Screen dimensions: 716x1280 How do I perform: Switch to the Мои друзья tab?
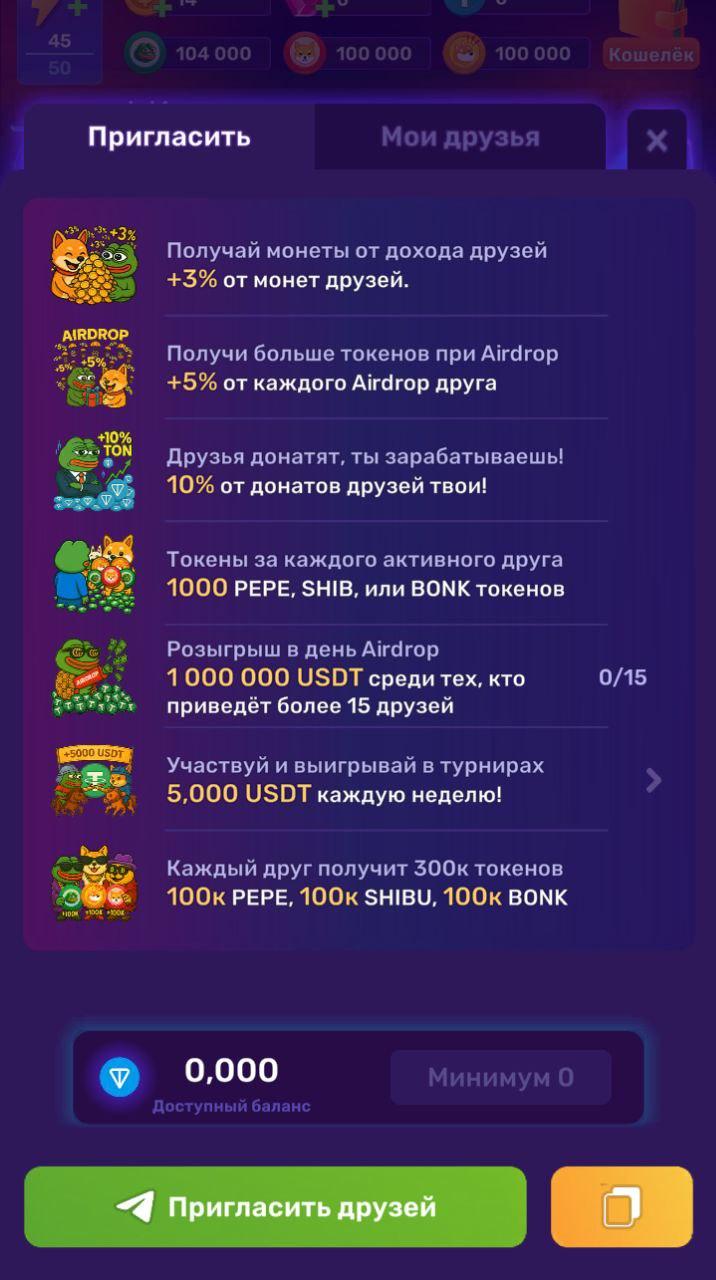click(460, 137)
